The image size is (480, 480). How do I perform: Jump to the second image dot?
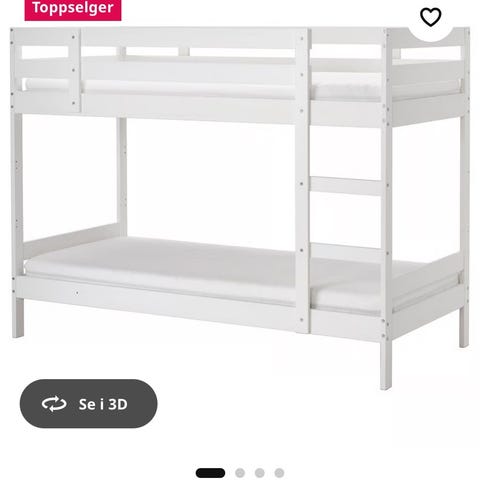(240, 473)
